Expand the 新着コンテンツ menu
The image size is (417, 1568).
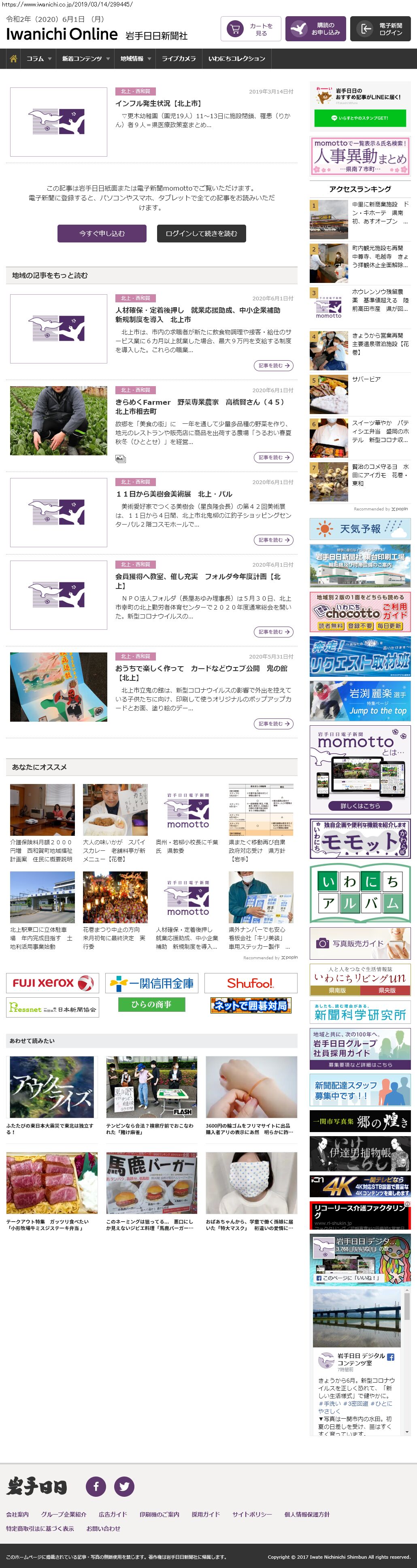[x=85, y=59]
